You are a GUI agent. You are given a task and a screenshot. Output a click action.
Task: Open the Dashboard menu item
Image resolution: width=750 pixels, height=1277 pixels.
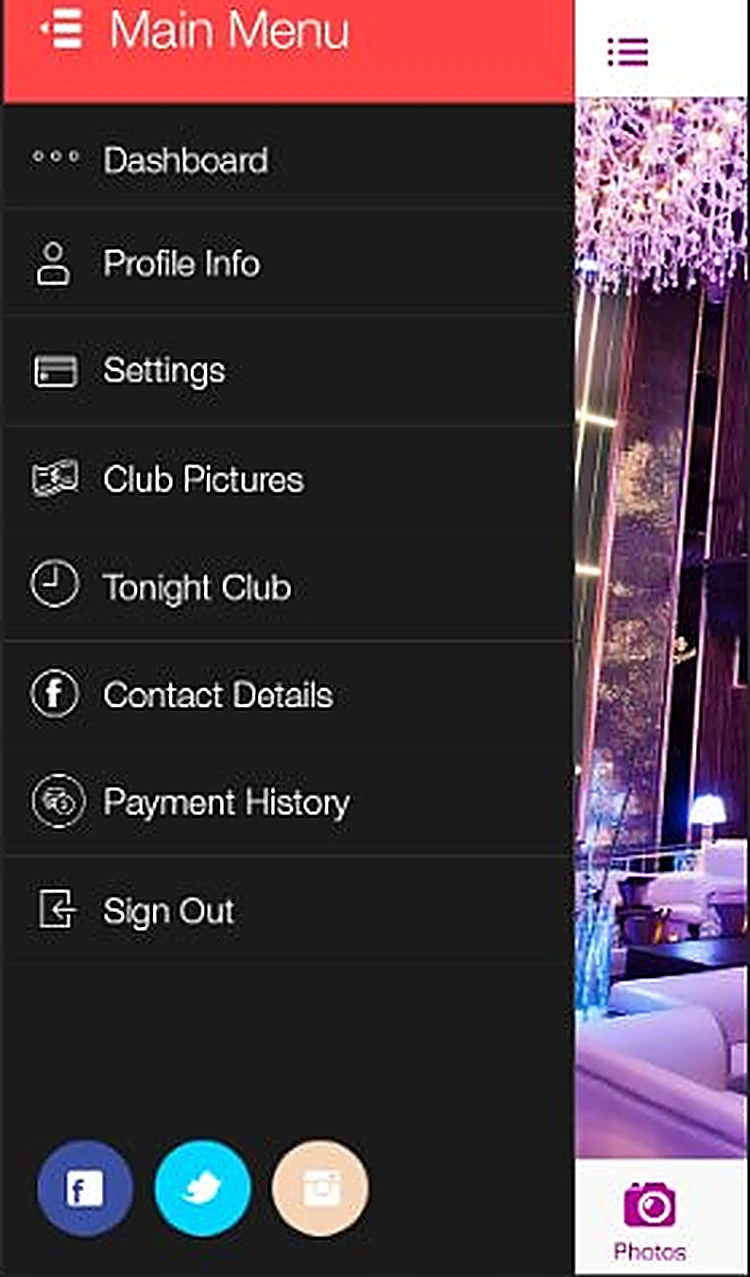click(288, 159)
